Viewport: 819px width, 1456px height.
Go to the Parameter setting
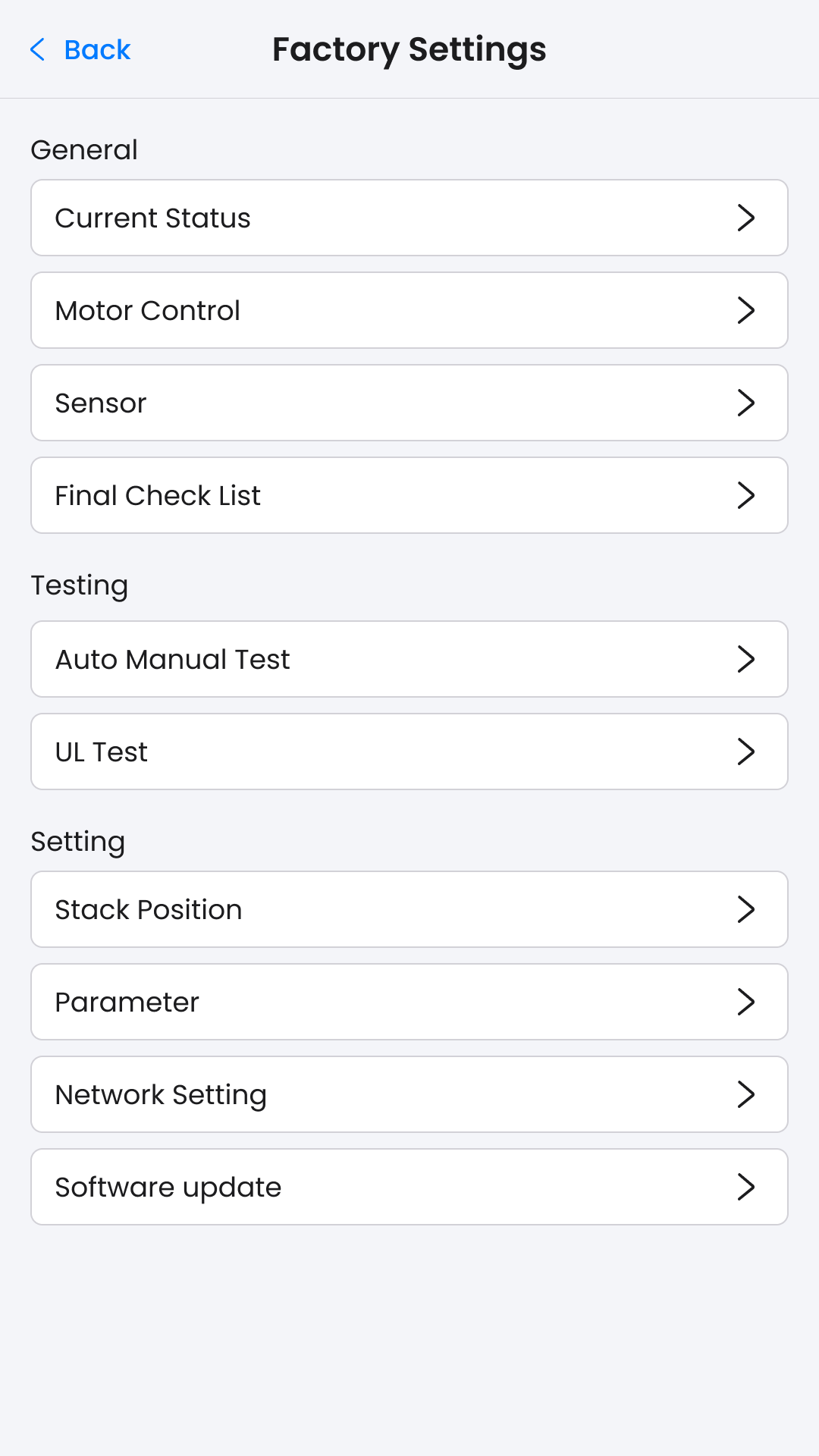pyautogui.click(x=409, y=1003)
